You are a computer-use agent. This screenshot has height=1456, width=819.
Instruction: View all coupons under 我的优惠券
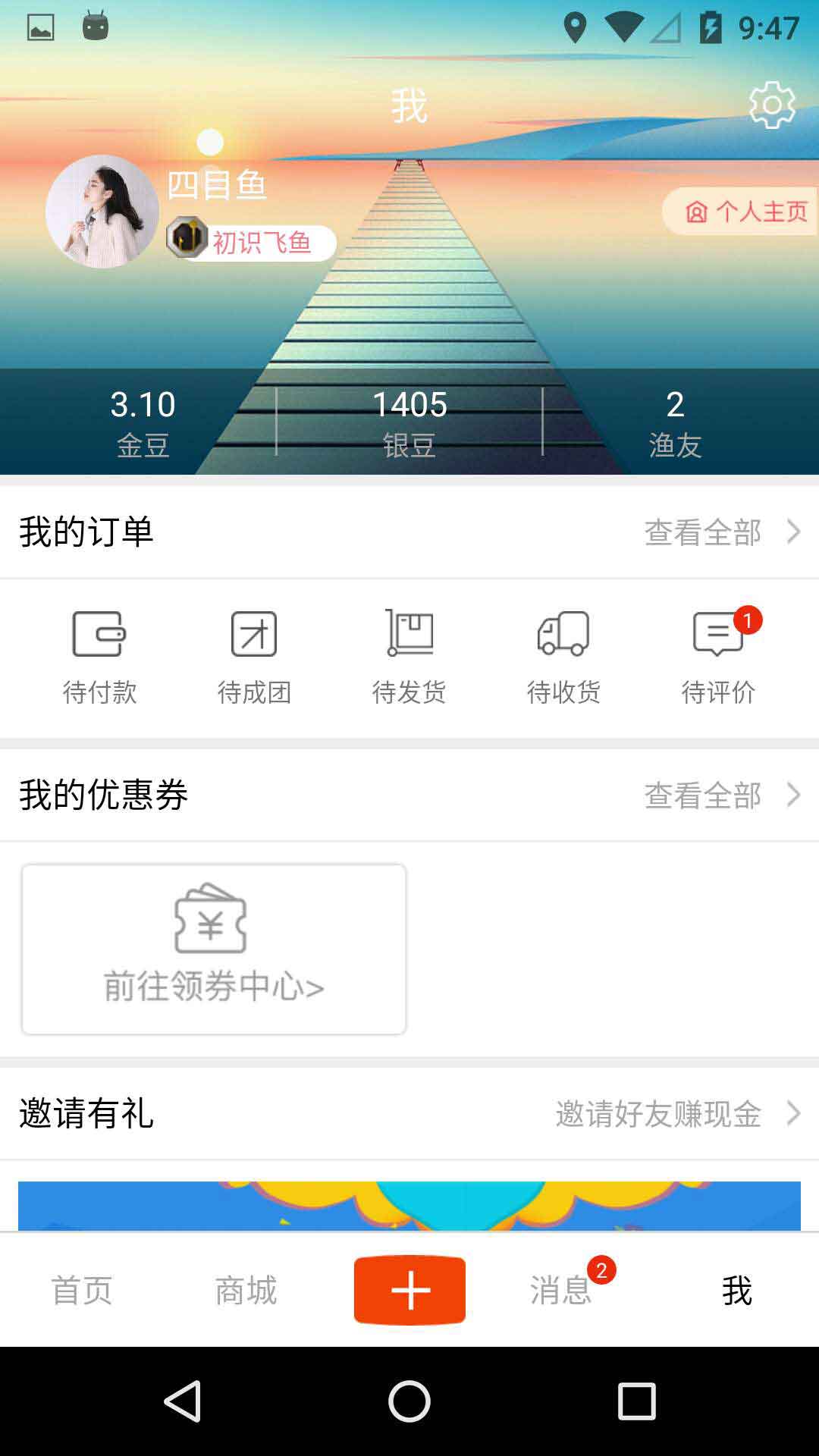pos(720,795)
